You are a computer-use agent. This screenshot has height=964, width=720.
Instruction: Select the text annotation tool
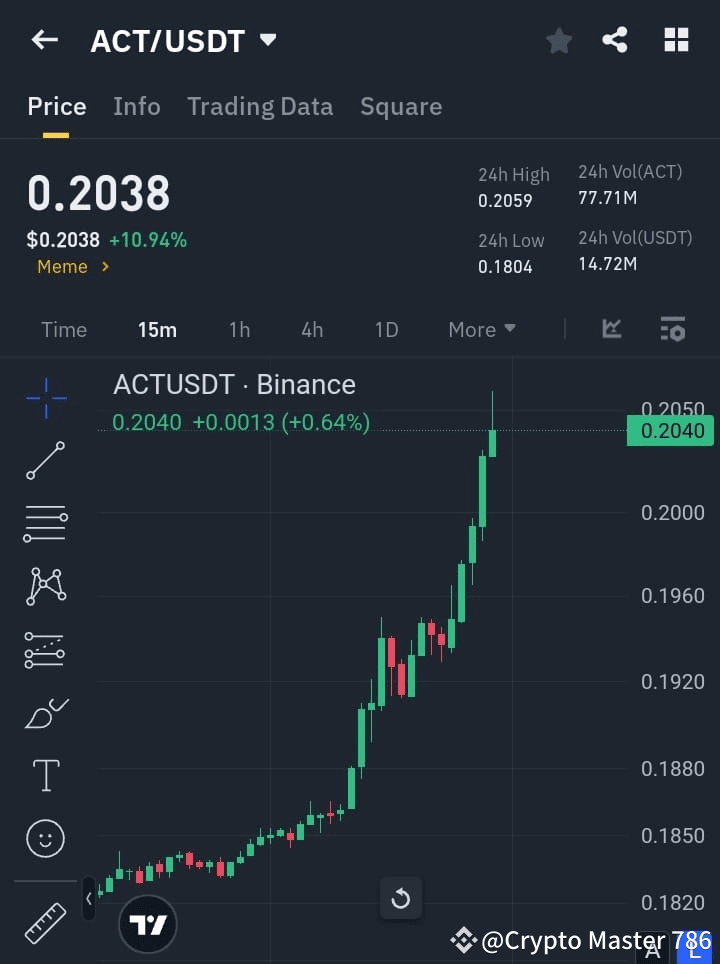click(x=45, y=775)
